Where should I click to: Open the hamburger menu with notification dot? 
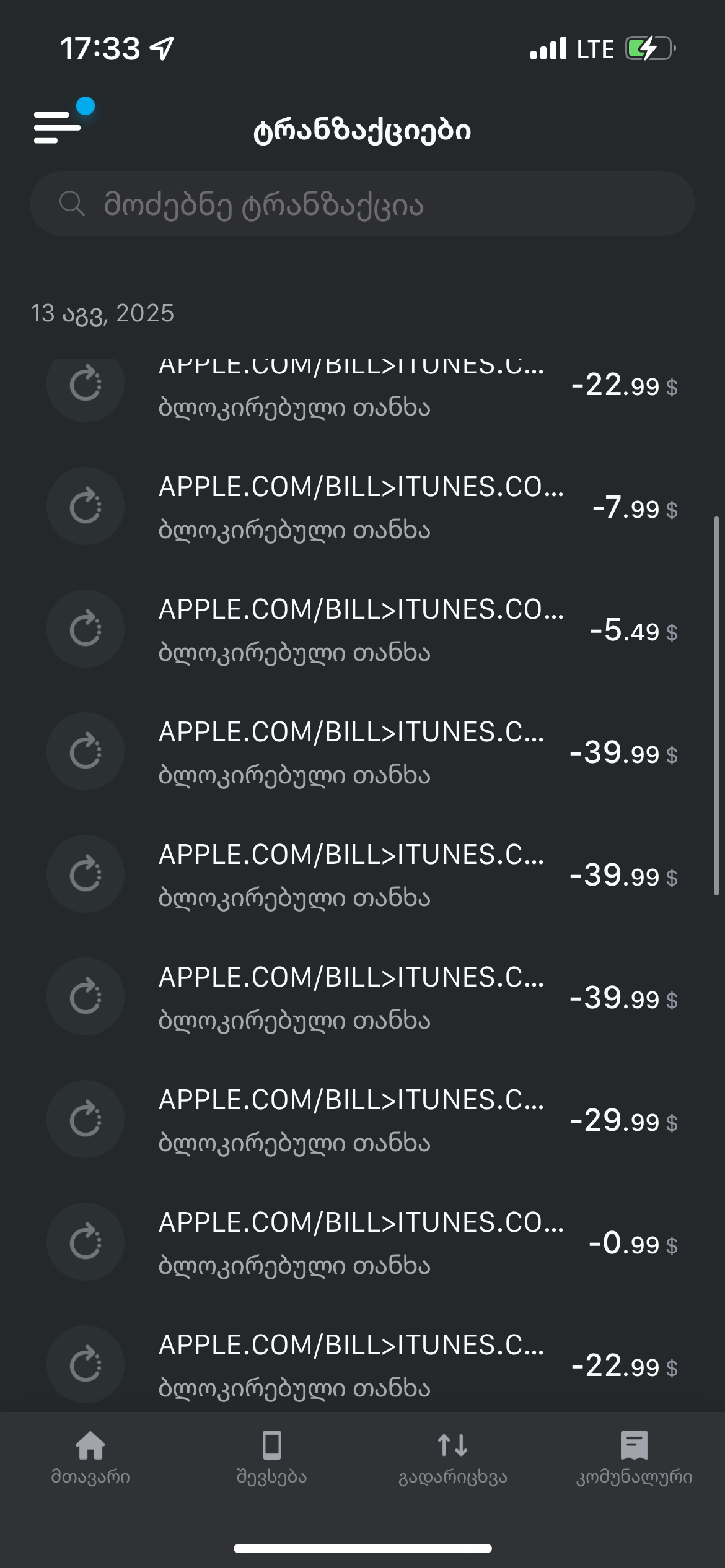pyautogui.click(x=59, y=126)
